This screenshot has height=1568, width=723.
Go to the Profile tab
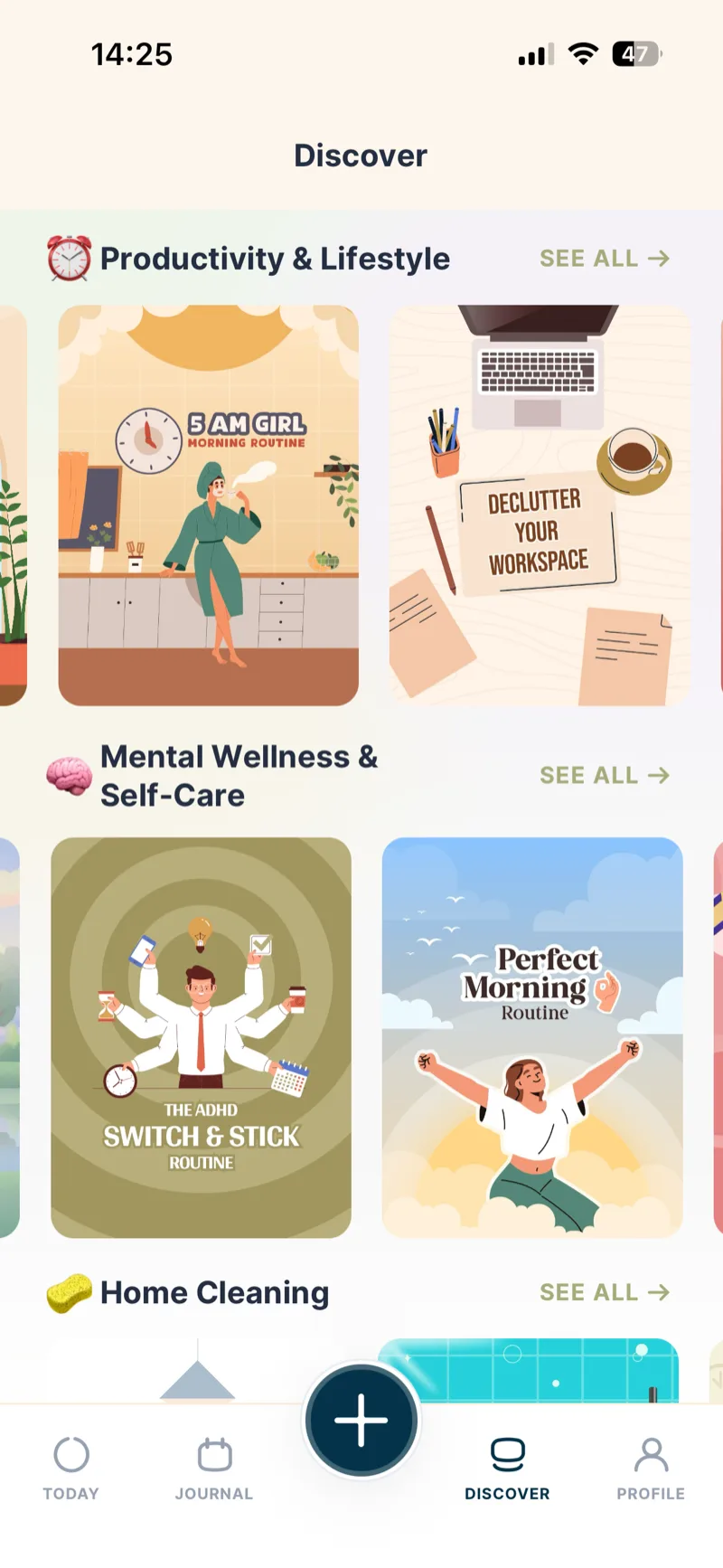click(651, 1469)
